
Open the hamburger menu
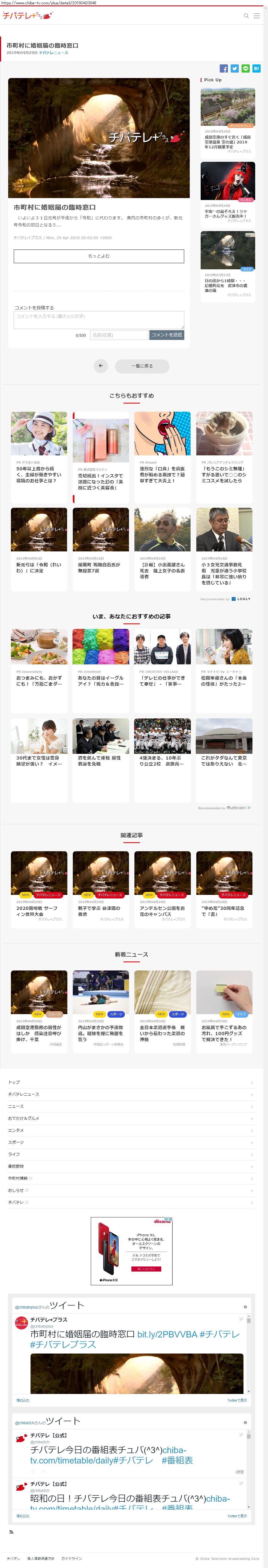(x=257, y=16)
